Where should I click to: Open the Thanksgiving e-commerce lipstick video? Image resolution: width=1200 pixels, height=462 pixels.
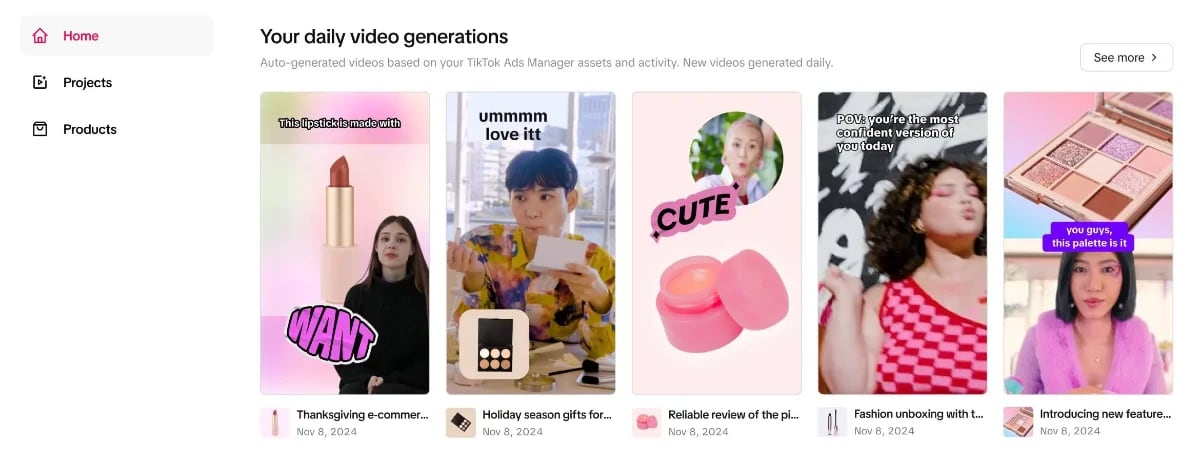tap(345, 243)
